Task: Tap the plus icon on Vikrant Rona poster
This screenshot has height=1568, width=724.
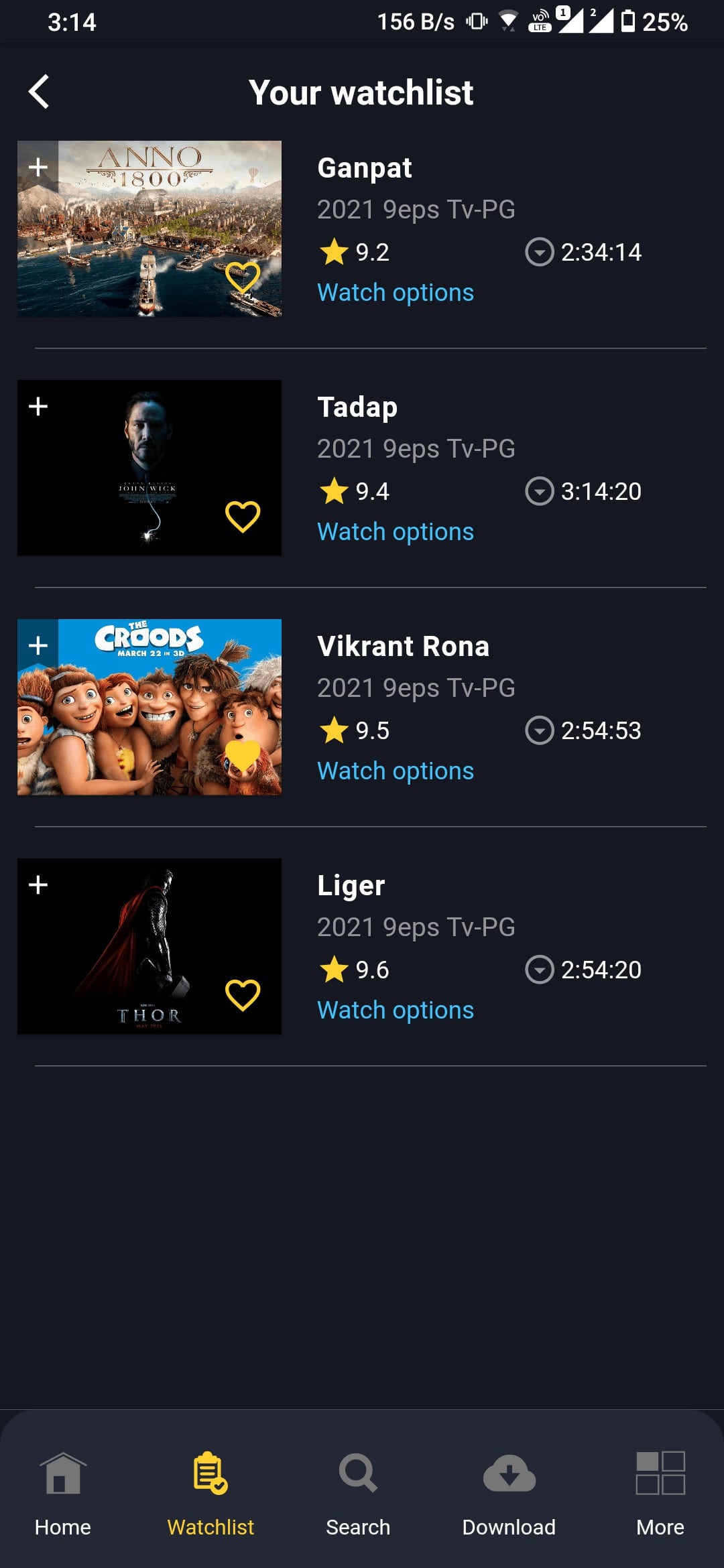Action: [38, 645]
